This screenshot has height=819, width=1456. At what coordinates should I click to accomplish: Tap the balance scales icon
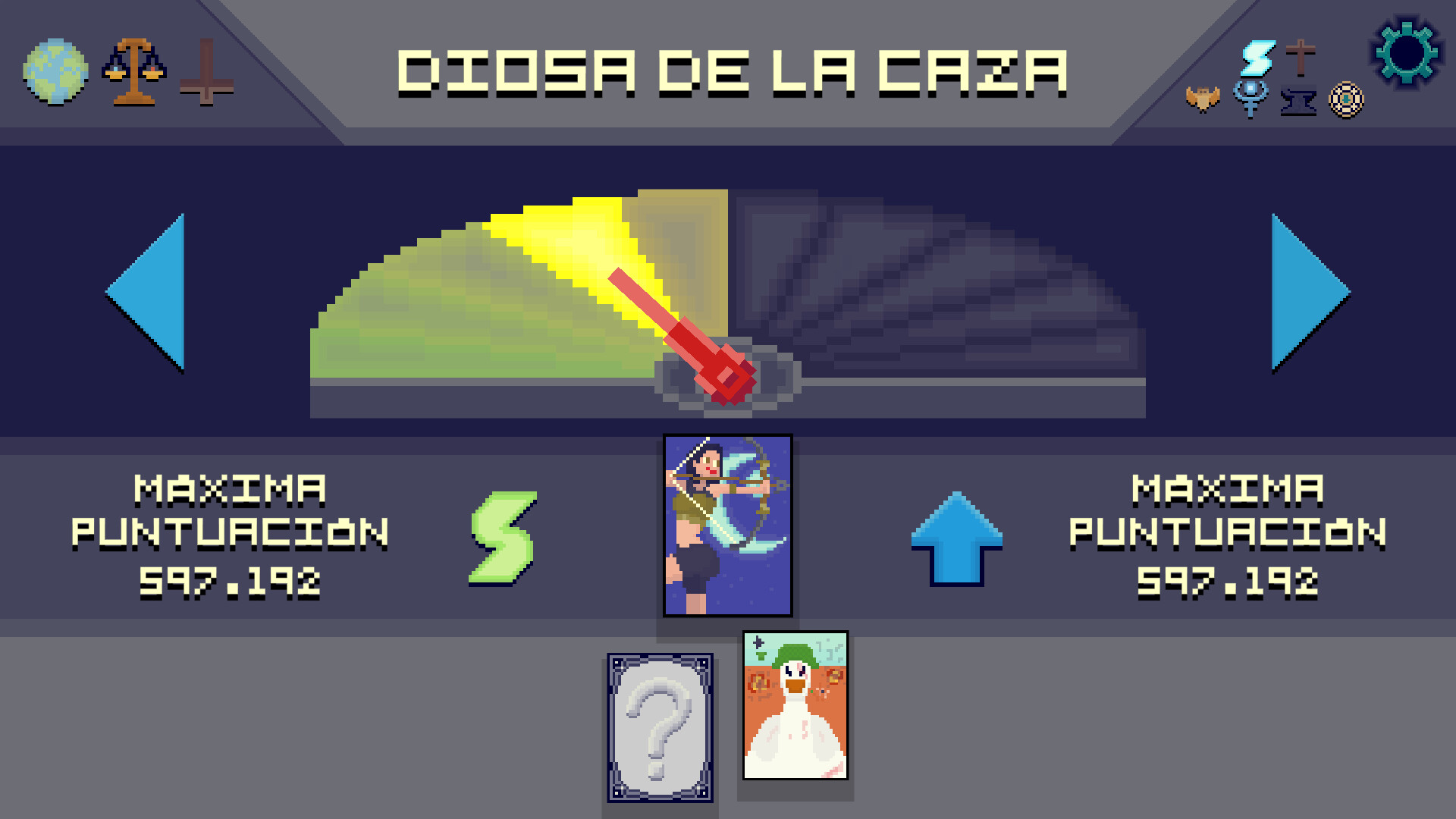click(x=133, y=71)
